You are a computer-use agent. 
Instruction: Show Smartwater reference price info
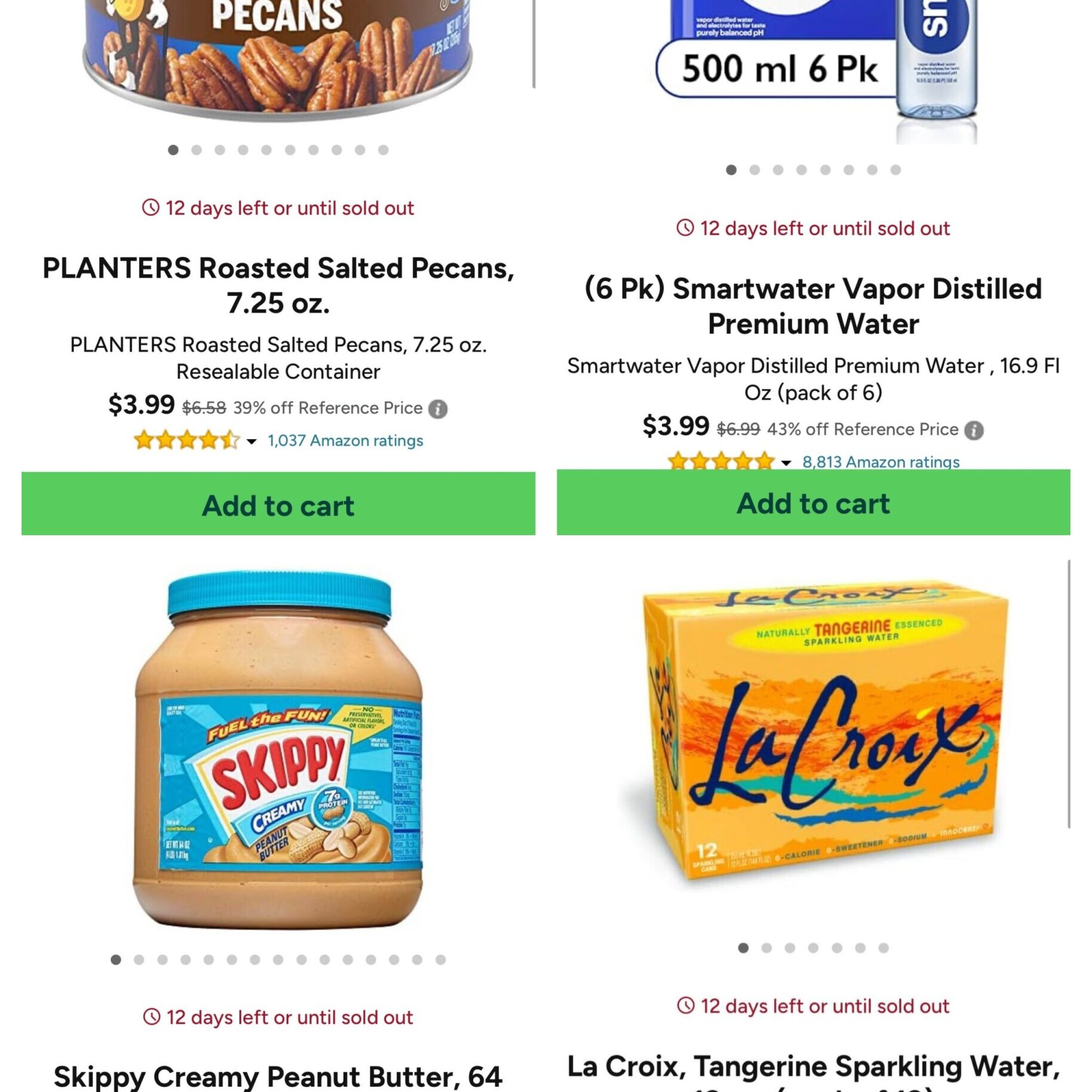[974, 430]
